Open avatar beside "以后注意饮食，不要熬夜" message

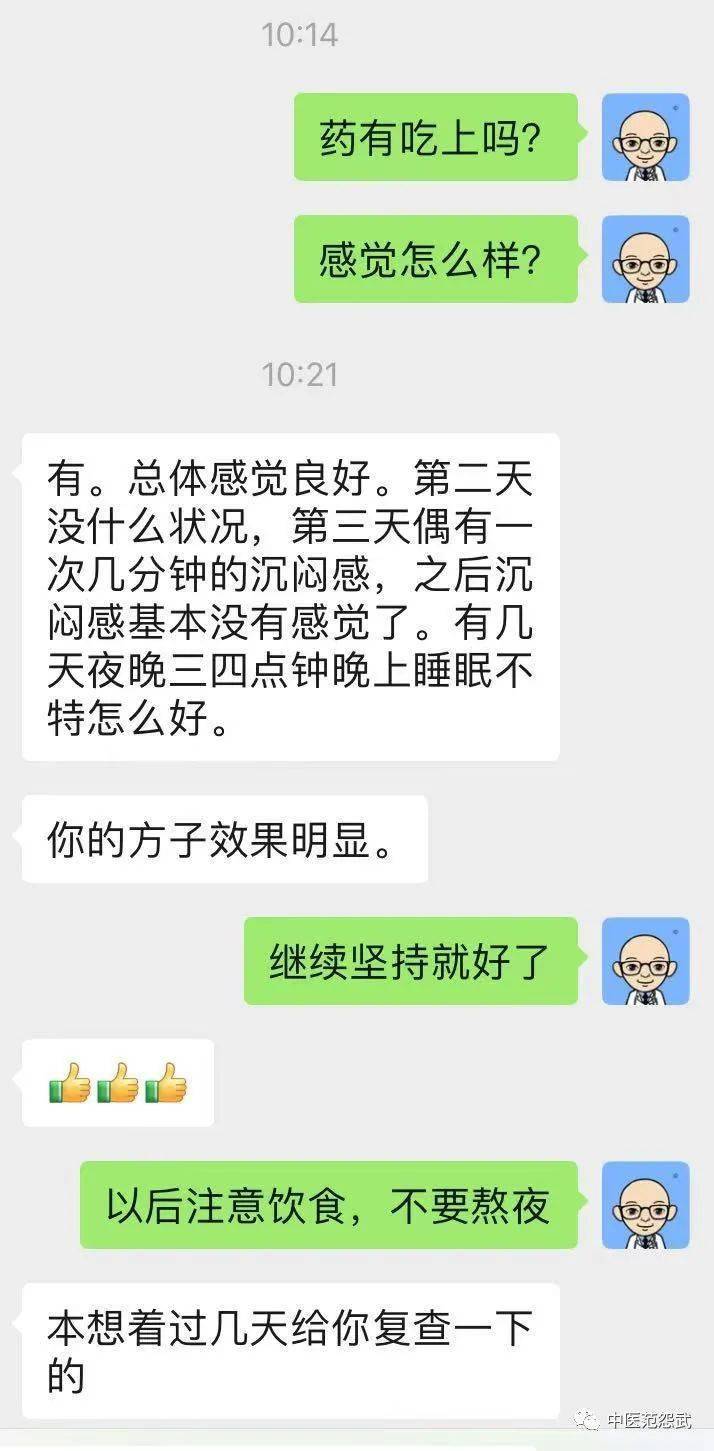tap(645, 1205)
